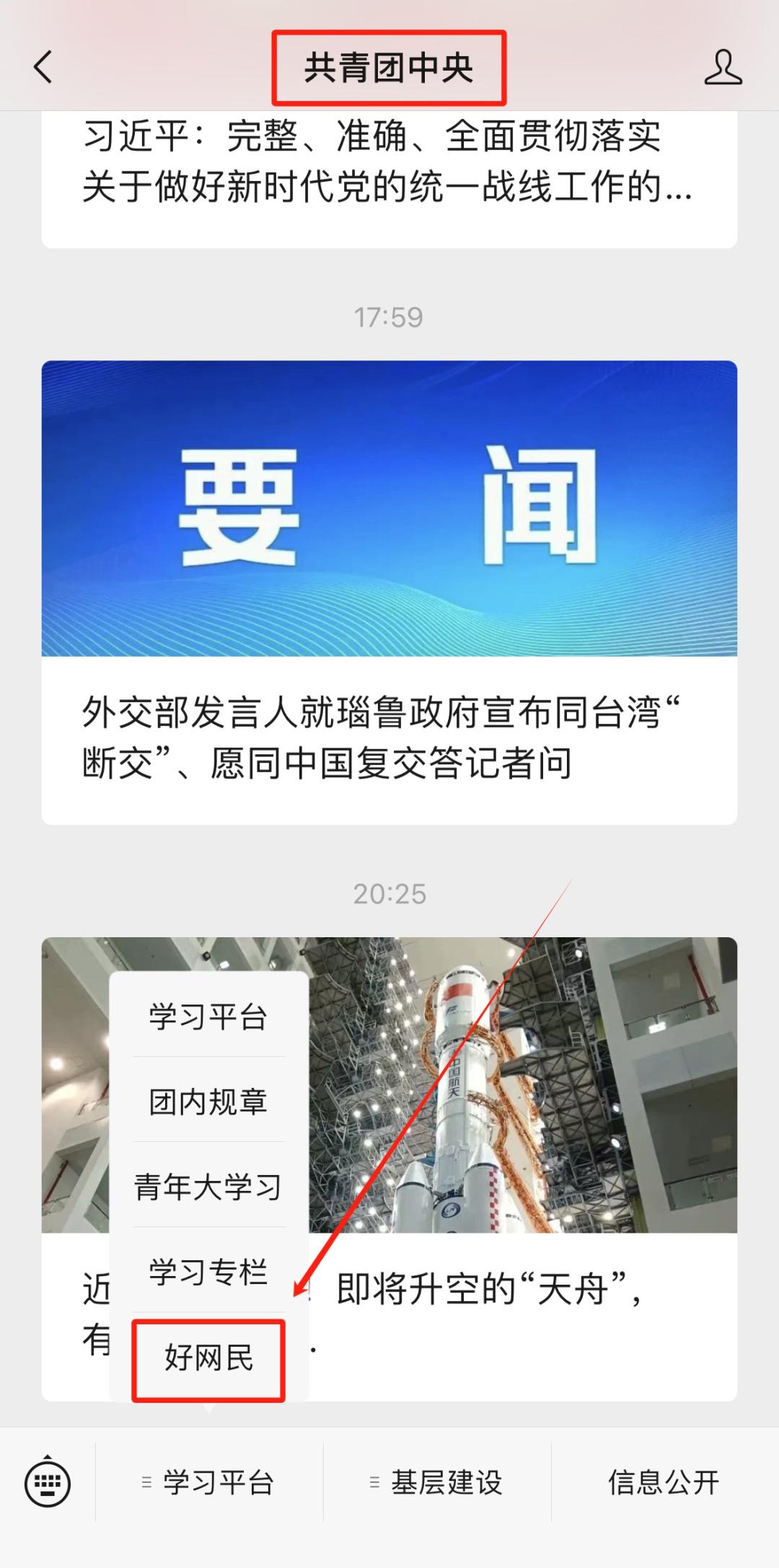The width and height of the screenshot is (779, 1568).
Task: Open 团内规章 from the popup menu
Action: (x=208, y=1102)
